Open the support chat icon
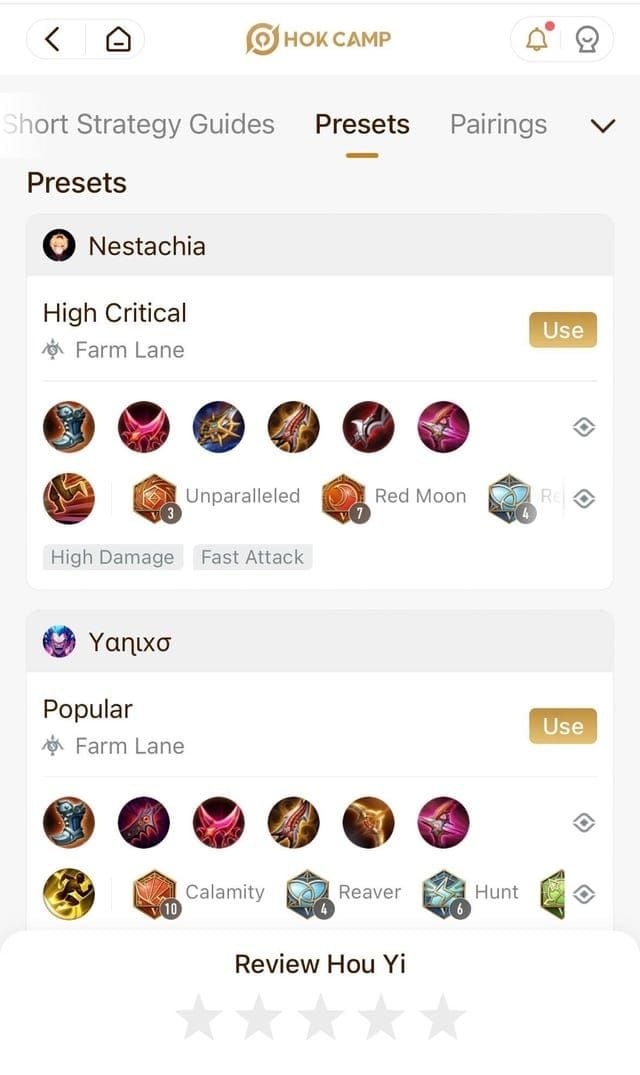This screenshot has height=1075, width=640. pos(587,40)
